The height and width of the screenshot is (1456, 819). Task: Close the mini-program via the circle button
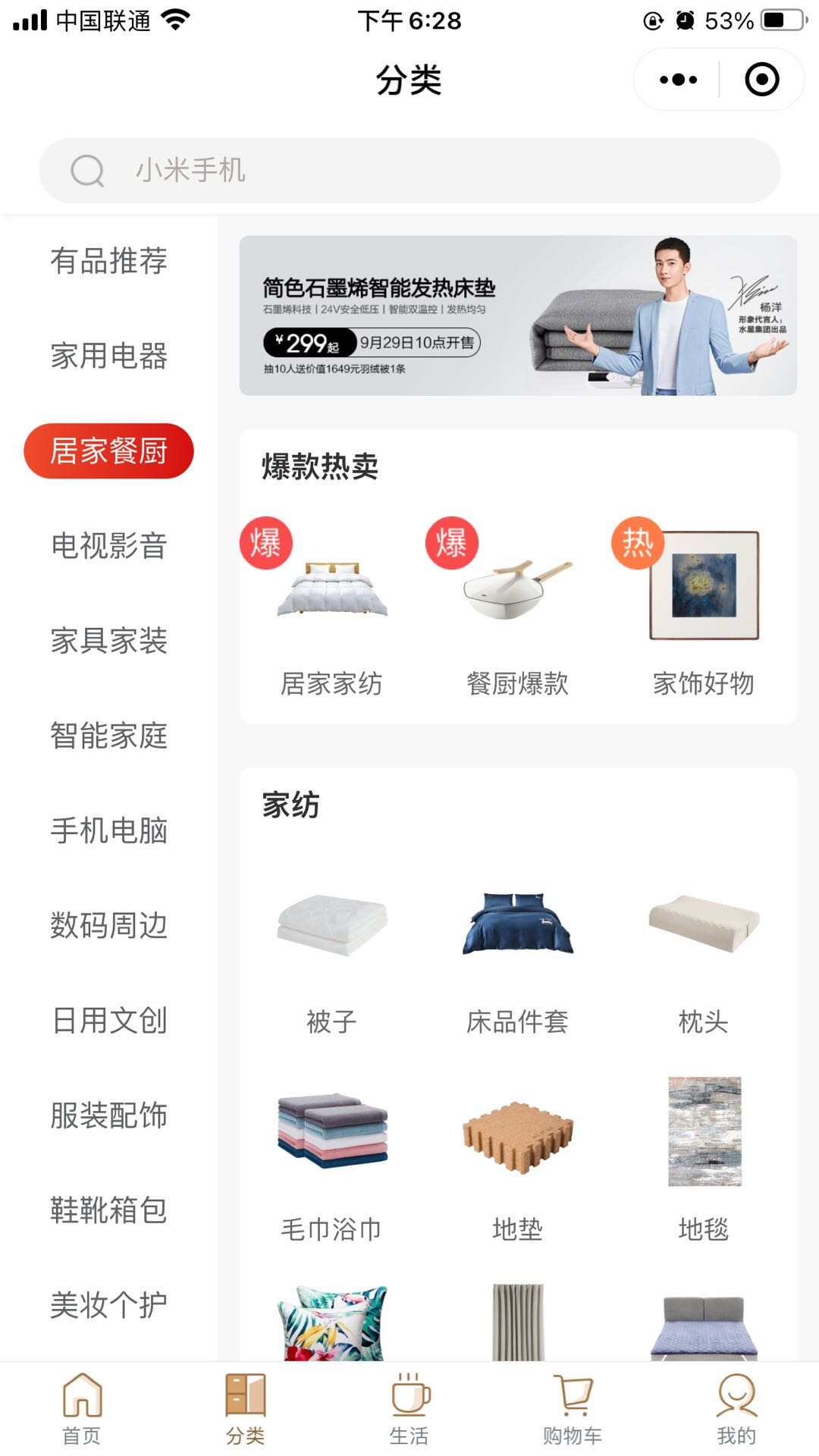pos(761,80)
